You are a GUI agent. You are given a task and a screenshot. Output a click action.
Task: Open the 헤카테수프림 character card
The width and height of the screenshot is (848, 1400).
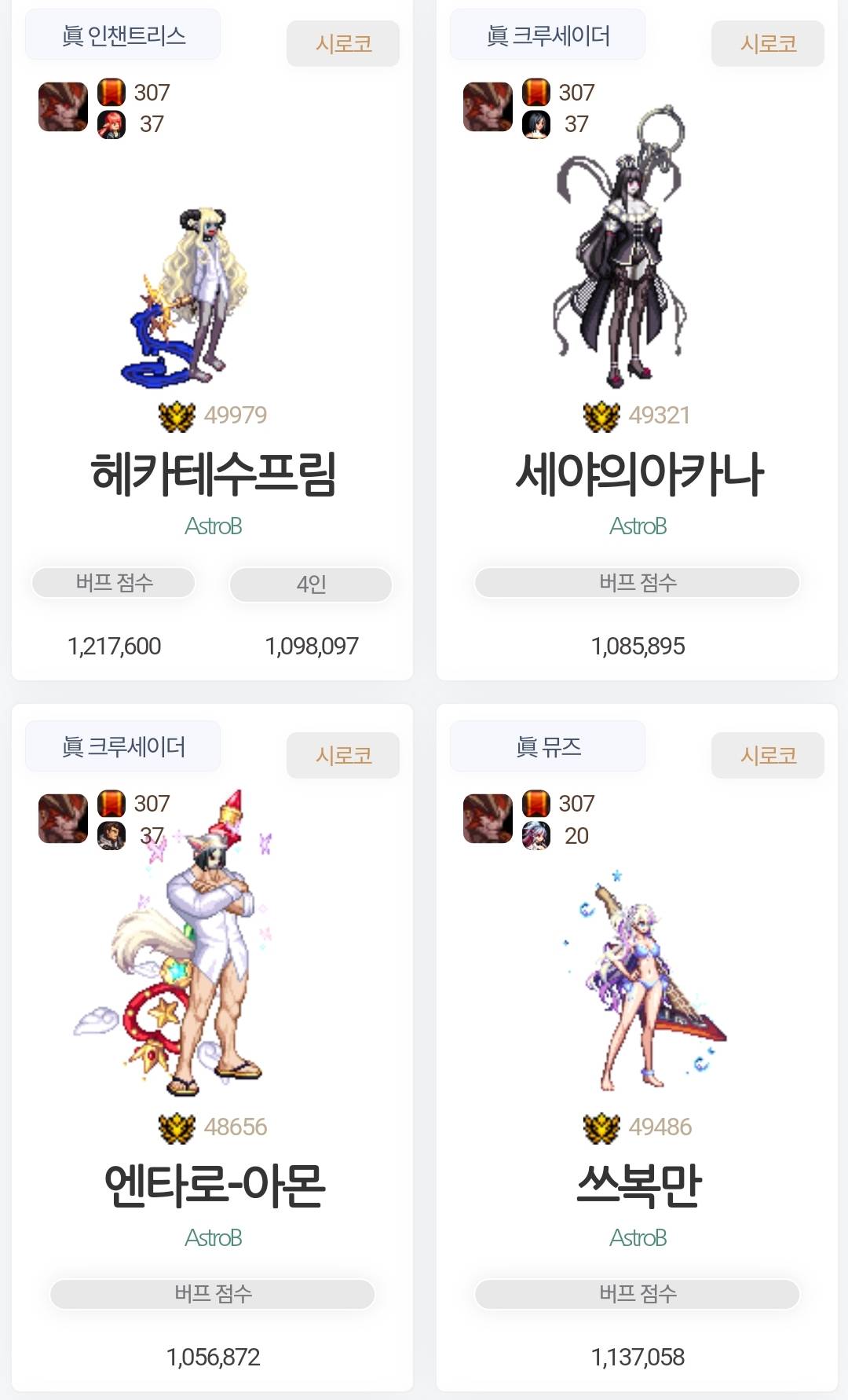coord(213,474)
